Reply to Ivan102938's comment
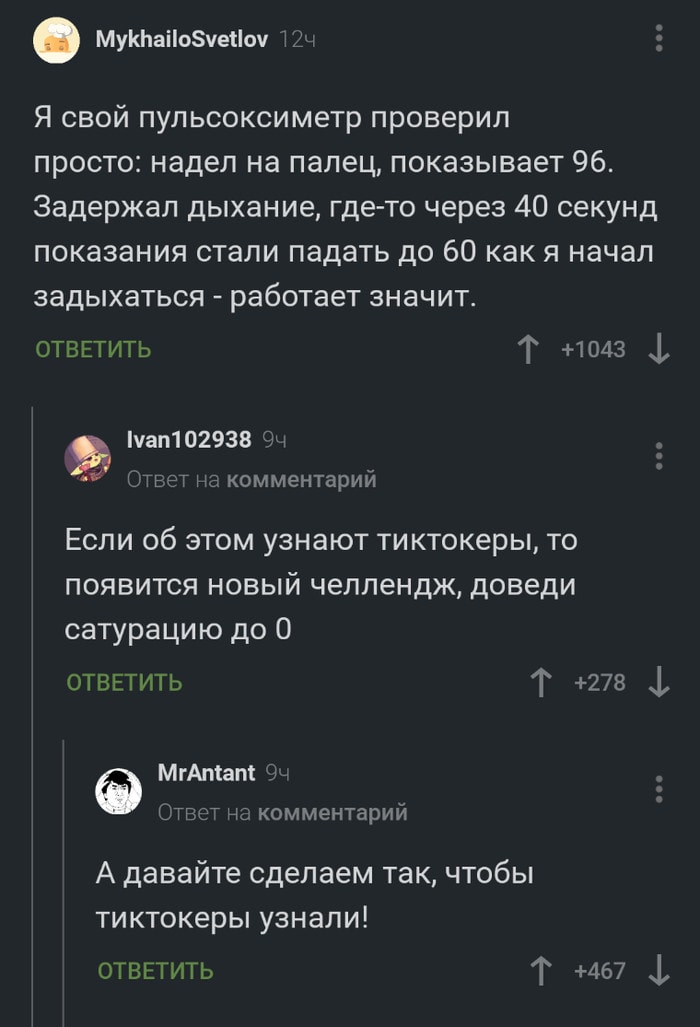 click(125, 682)
